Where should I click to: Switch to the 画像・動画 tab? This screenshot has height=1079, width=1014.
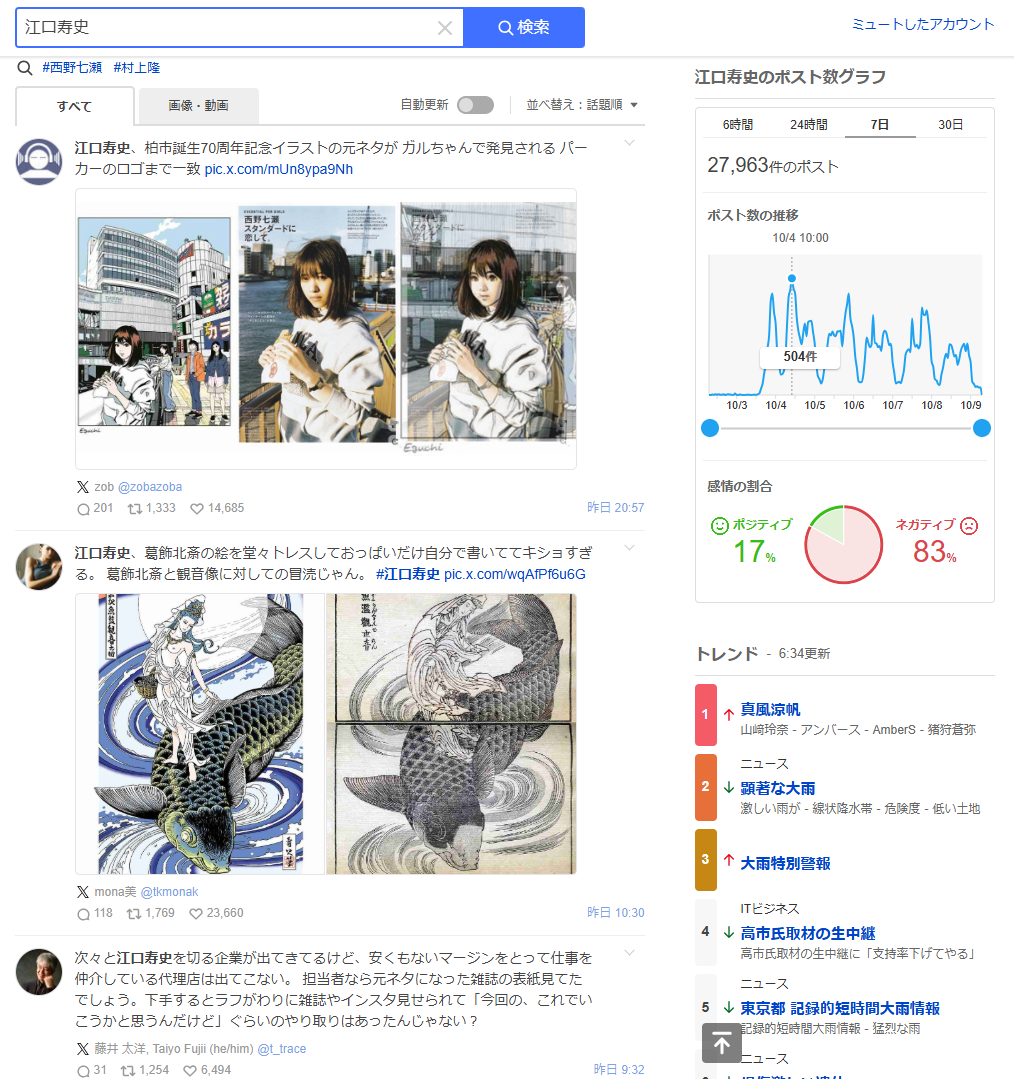198,106
